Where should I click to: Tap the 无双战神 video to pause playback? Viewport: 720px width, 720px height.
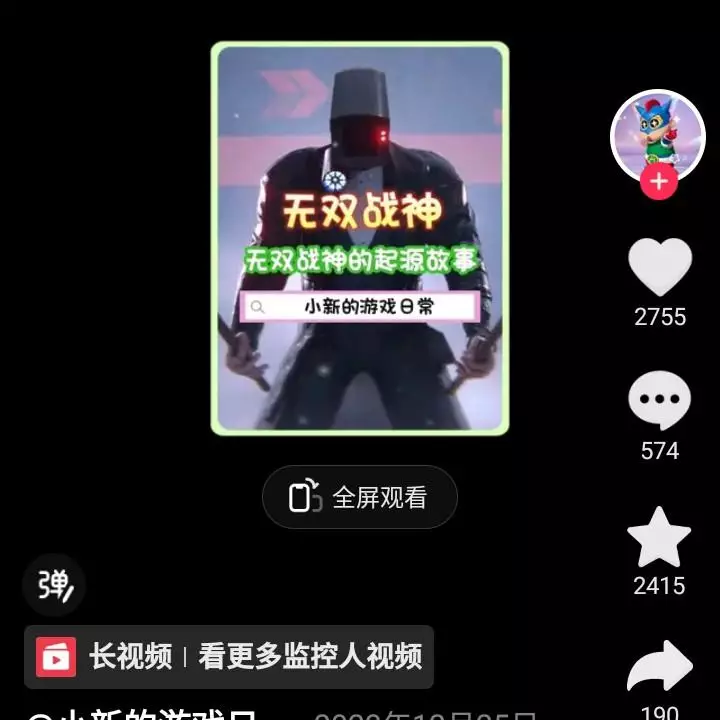(360, 238)
